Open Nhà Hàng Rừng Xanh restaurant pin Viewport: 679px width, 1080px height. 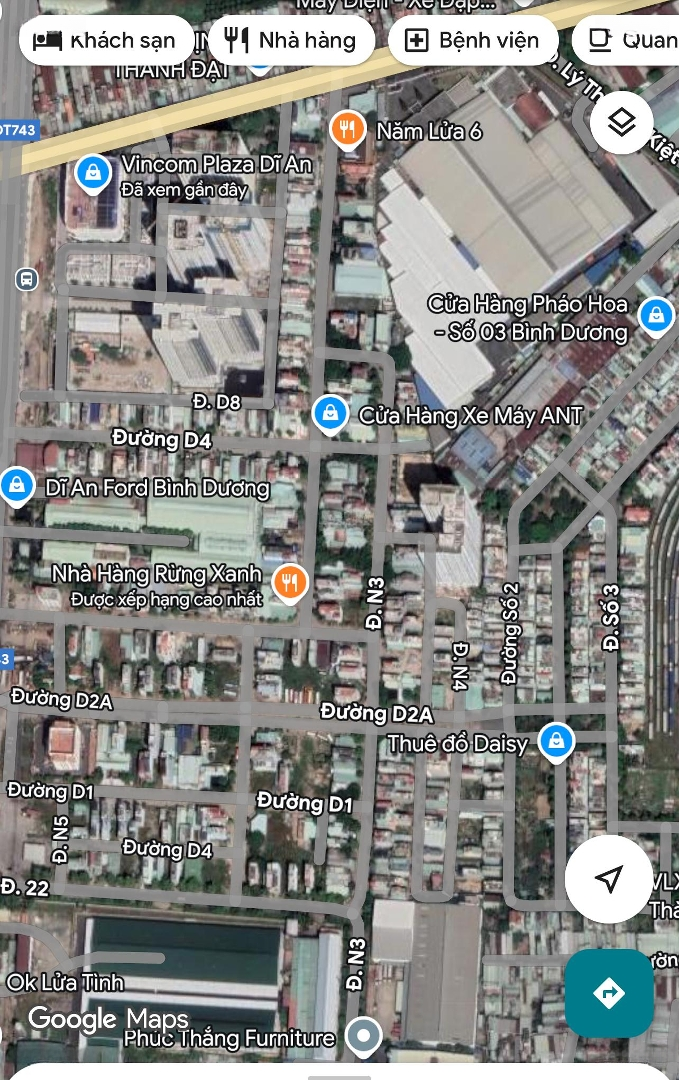click(x=289, y=581)
